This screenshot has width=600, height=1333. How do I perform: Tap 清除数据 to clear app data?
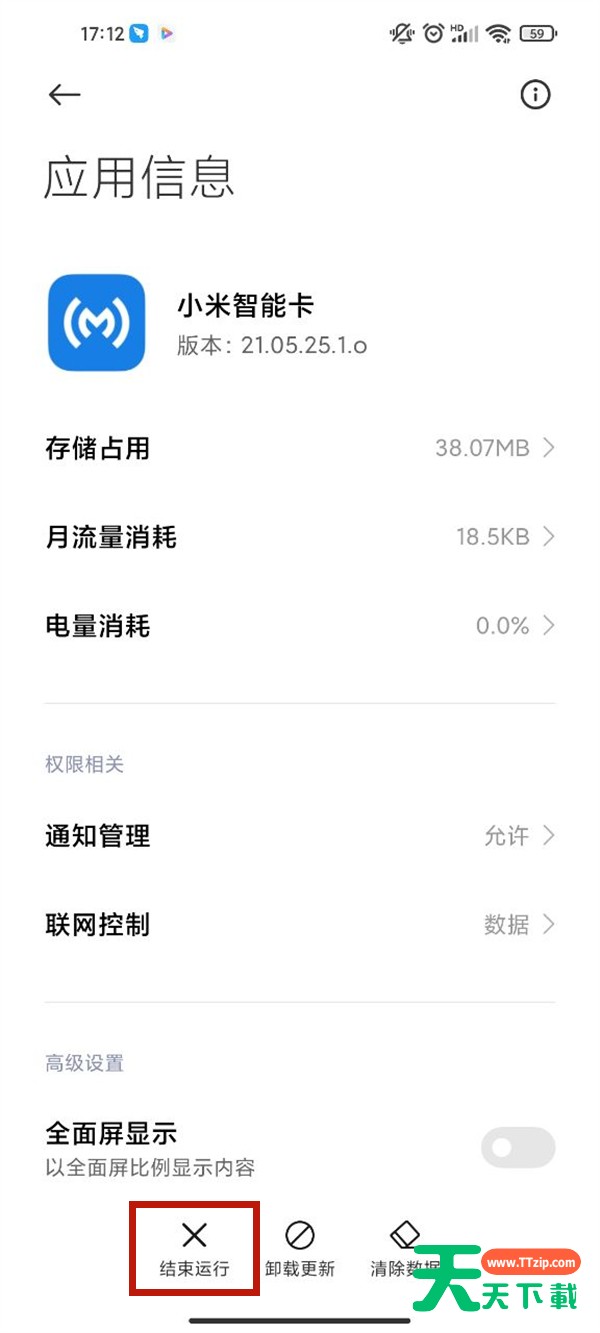coord(404,1249)
